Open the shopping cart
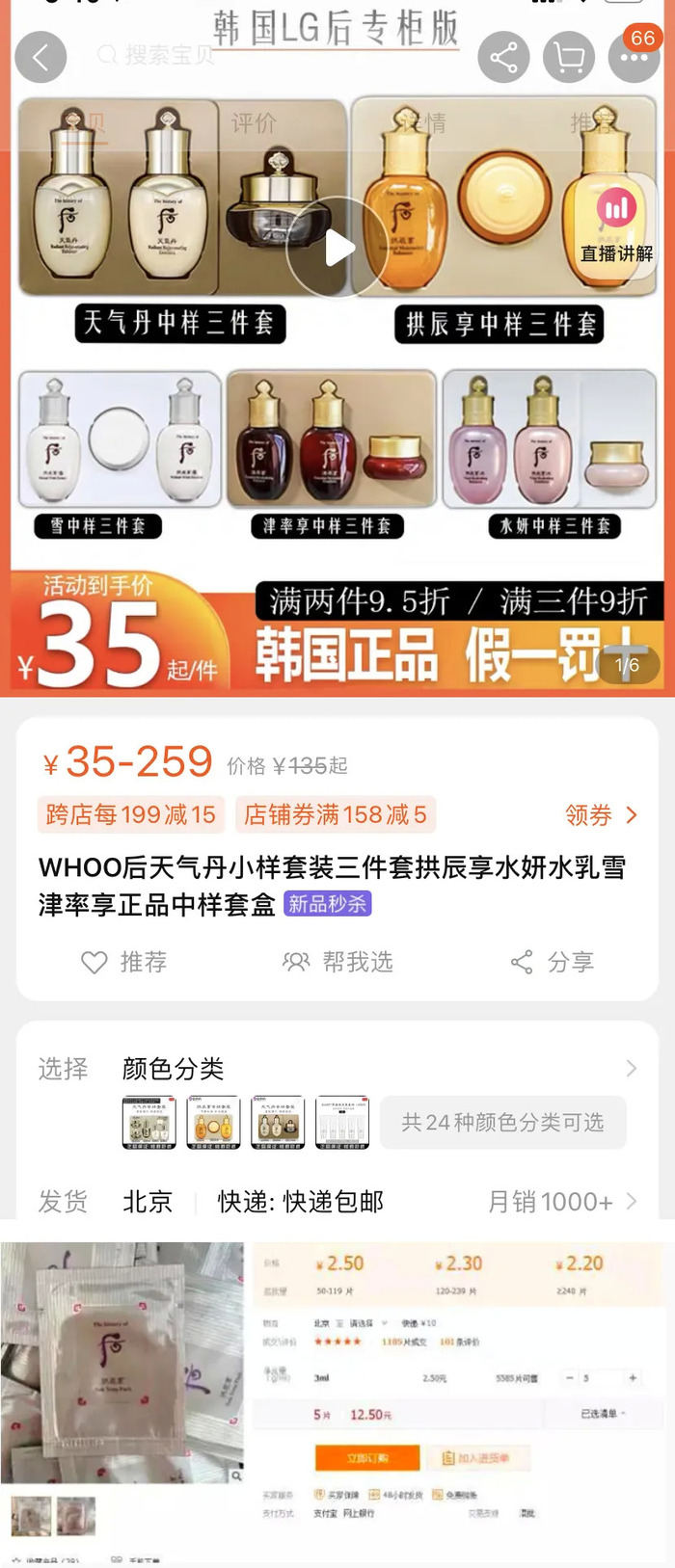 (569, 58)
